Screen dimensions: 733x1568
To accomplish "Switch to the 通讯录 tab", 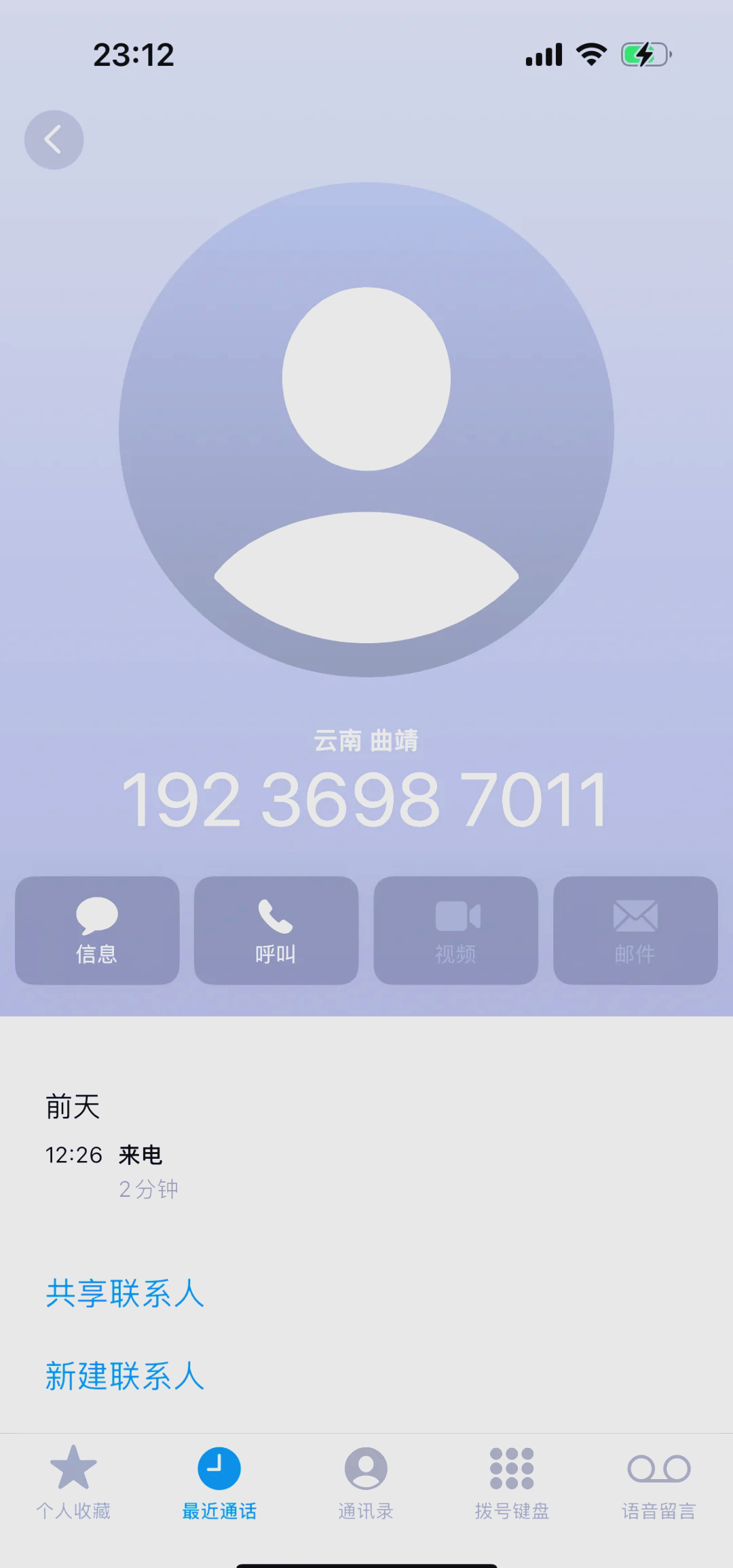I will point(366,1483).
